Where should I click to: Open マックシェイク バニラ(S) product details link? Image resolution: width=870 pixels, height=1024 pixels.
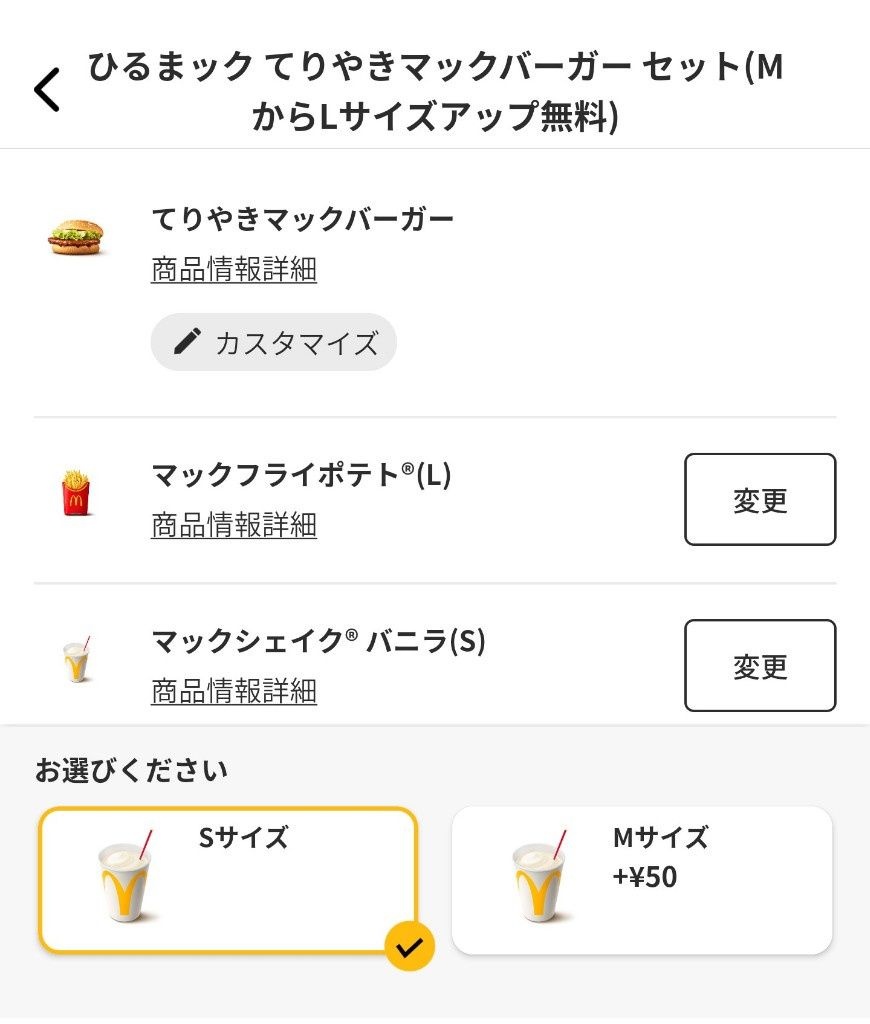point(234,692)
